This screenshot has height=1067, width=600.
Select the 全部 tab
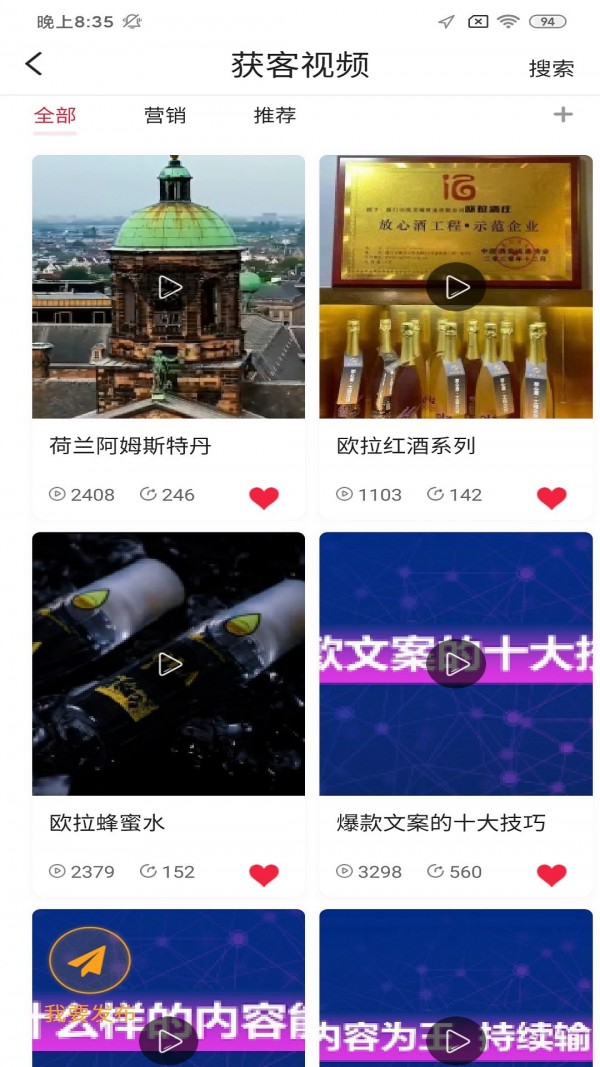55,115
